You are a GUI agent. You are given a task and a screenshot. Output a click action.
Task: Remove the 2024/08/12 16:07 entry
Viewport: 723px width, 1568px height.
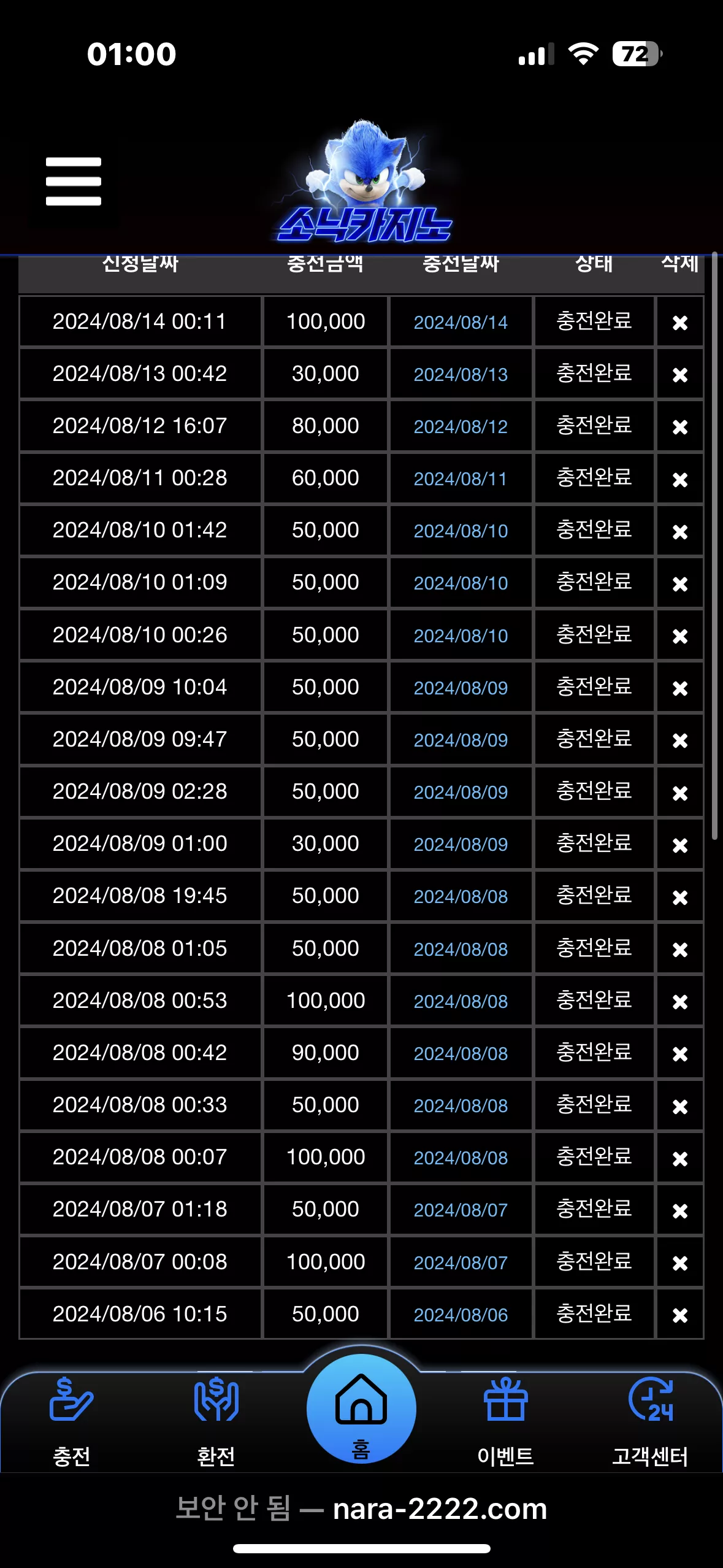click(x=680, y=427)
